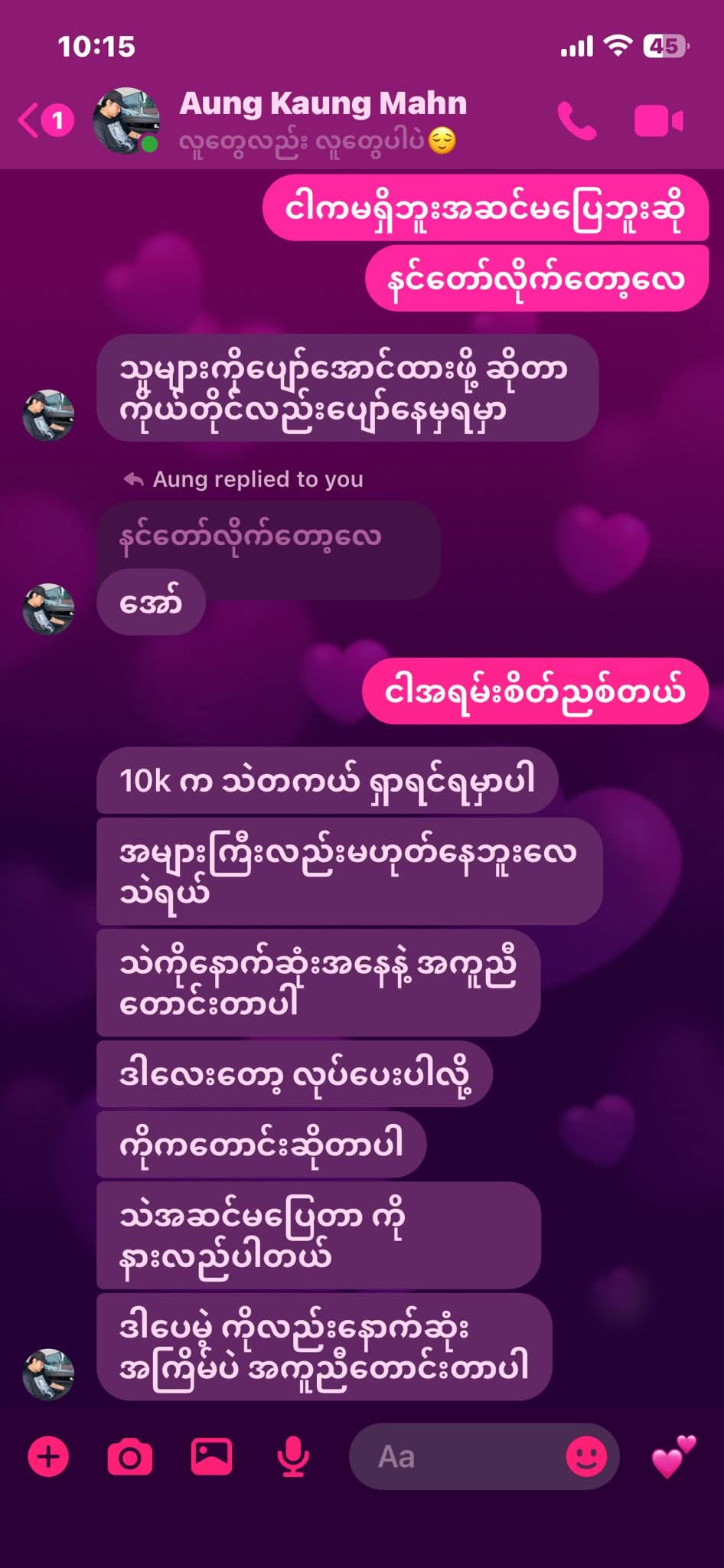The width and height of the screenshot is (724, 1568).
Task: Start a voice call with Aung
Action: coord(576,121)
